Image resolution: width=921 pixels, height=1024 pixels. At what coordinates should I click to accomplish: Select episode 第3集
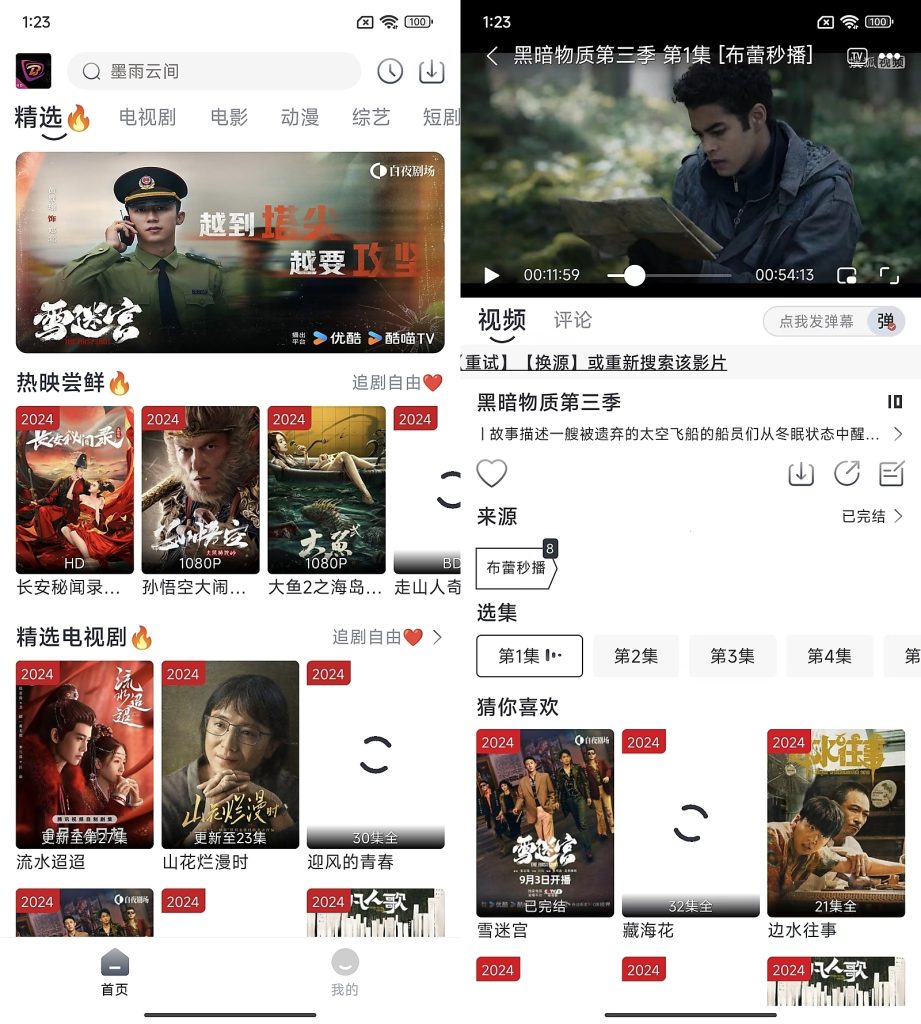(732, 656)
